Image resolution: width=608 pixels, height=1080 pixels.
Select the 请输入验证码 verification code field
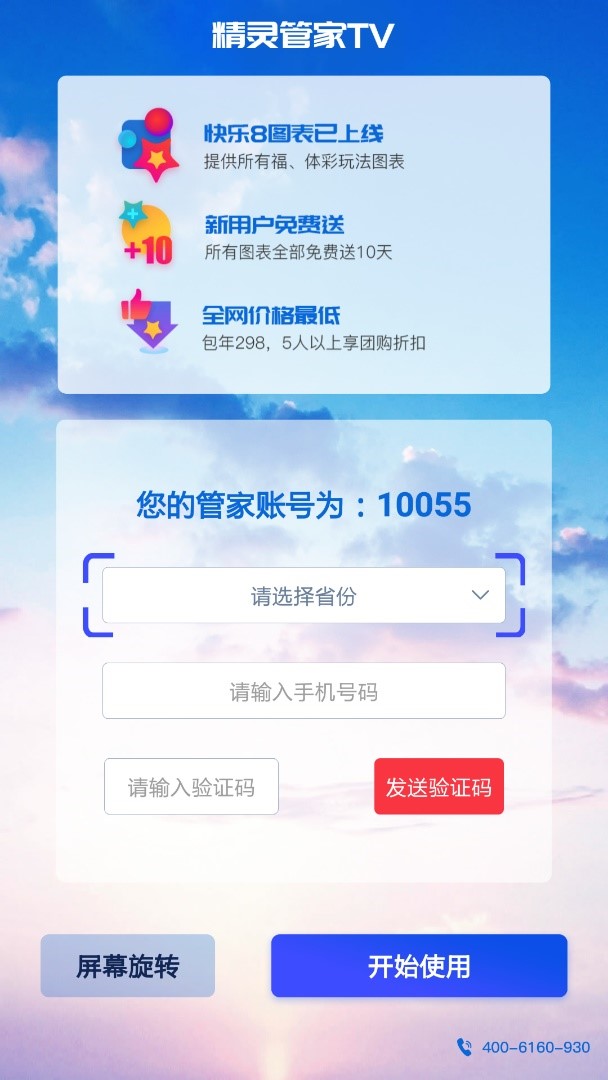click(x=191, y=787)
